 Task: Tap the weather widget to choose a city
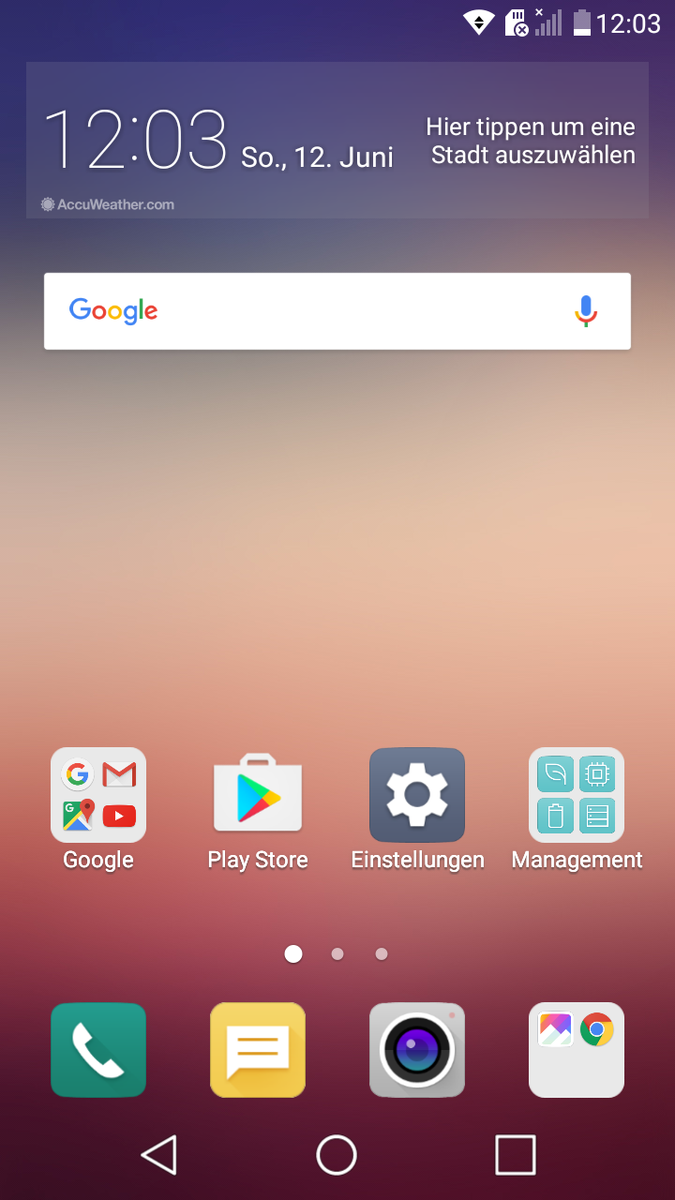(x=531, y=141)
